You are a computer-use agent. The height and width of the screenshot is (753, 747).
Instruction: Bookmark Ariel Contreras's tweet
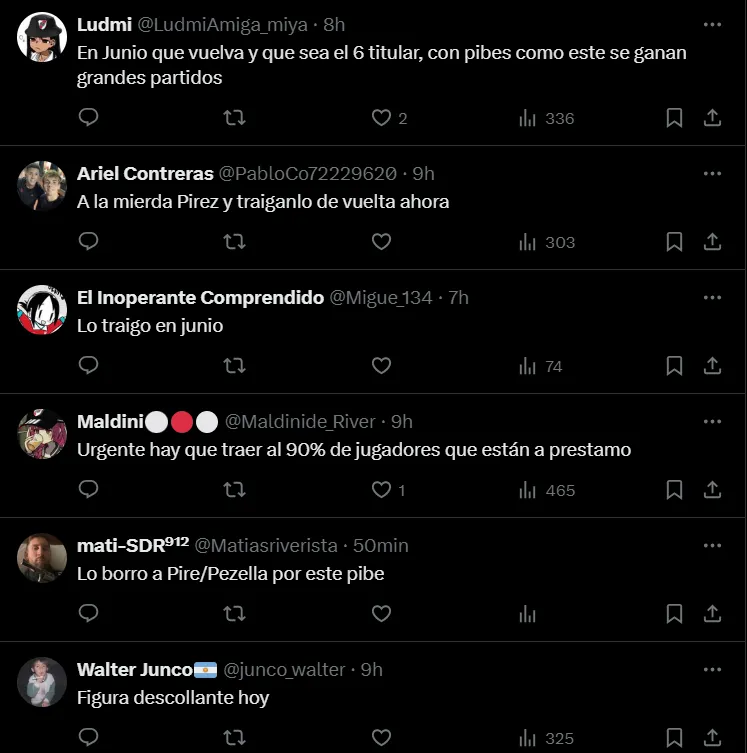674,242
